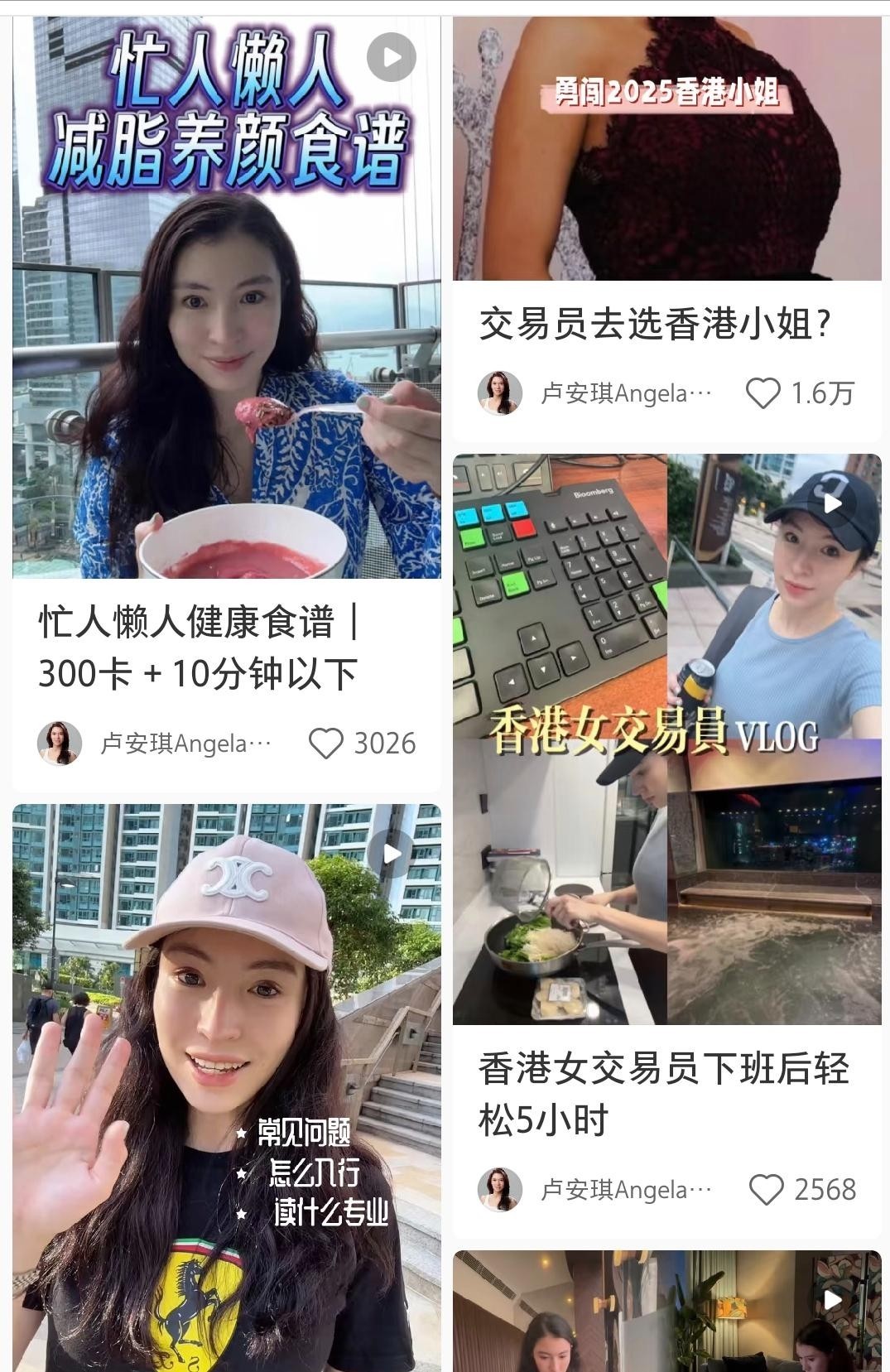Open author profile under 忙人懒人健康食谱 post
This screenshot has height=1372, width=890.
pyautogui.click(x=60, y=744)
